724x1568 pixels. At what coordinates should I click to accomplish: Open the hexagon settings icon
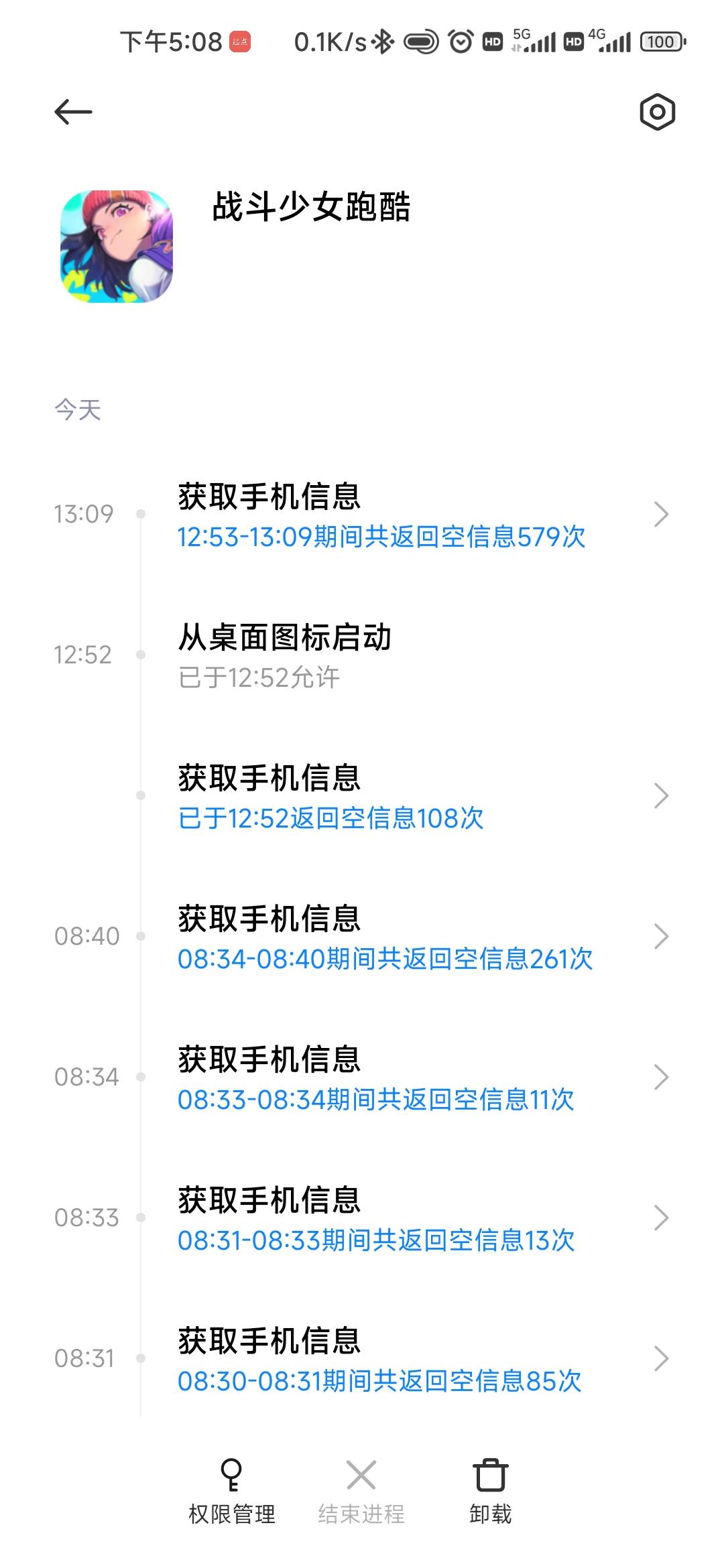(x=657, y=112)
